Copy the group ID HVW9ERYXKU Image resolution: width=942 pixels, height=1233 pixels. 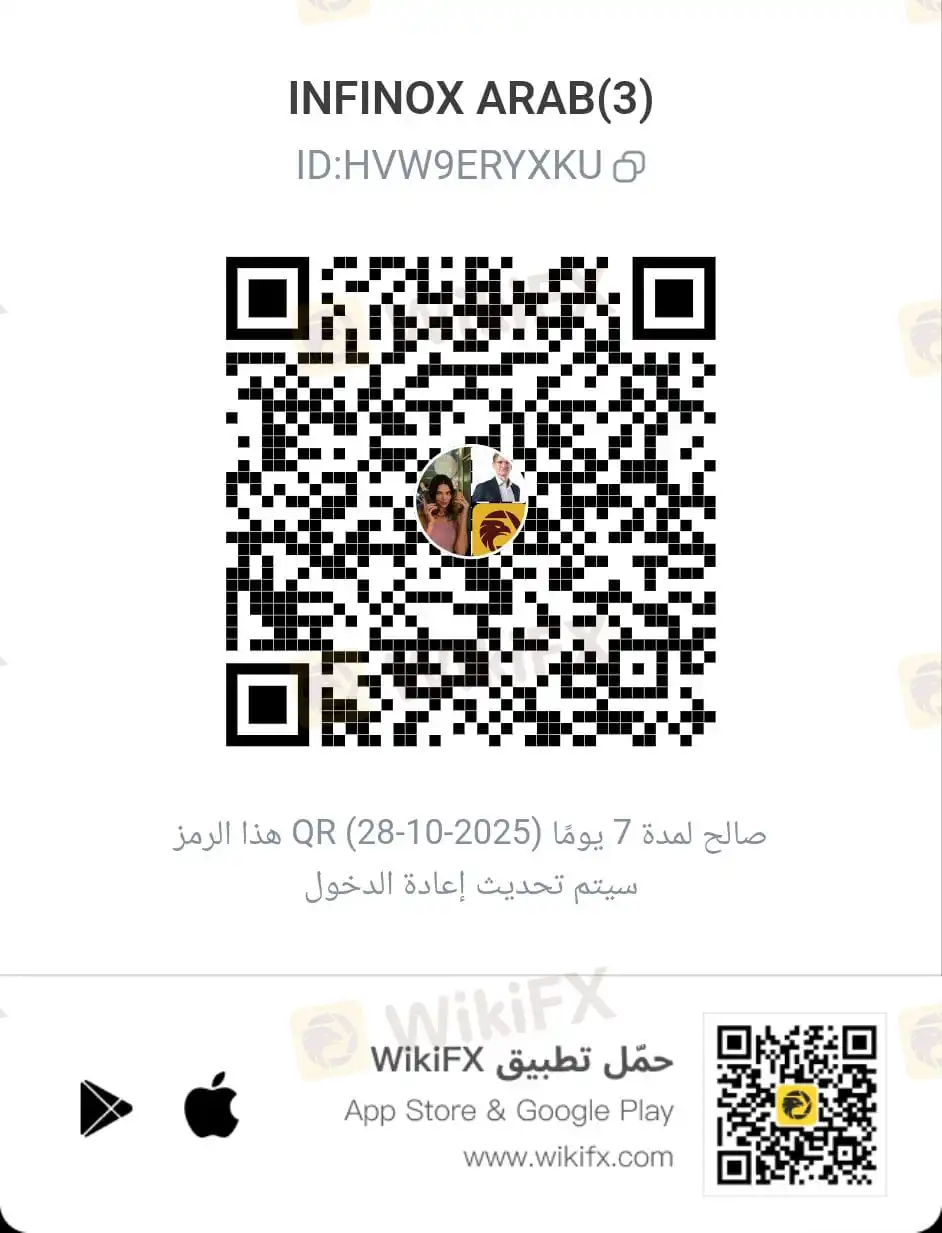(628, 166)
